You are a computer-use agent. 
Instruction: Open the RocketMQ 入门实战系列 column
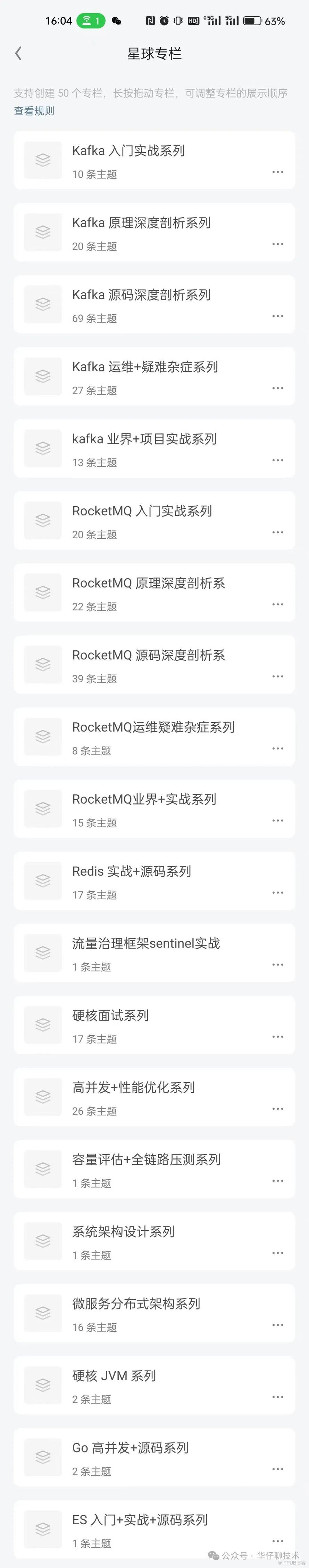tap(141, 511)
